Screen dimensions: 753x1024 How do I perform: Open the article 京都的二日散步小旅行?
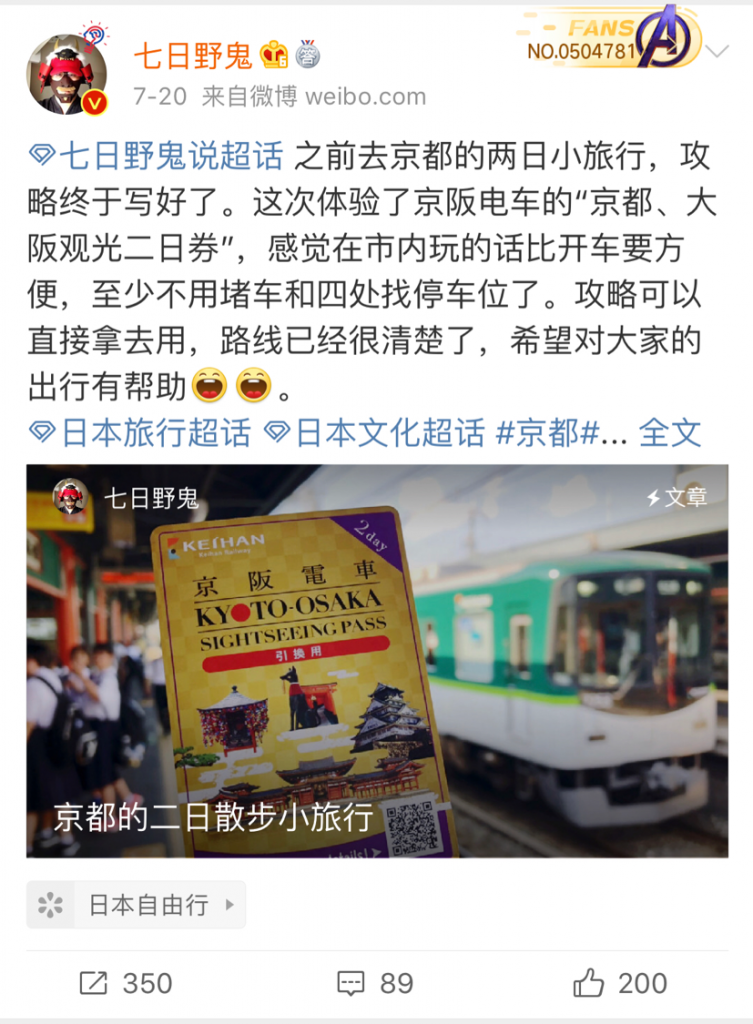coord(376,661)
